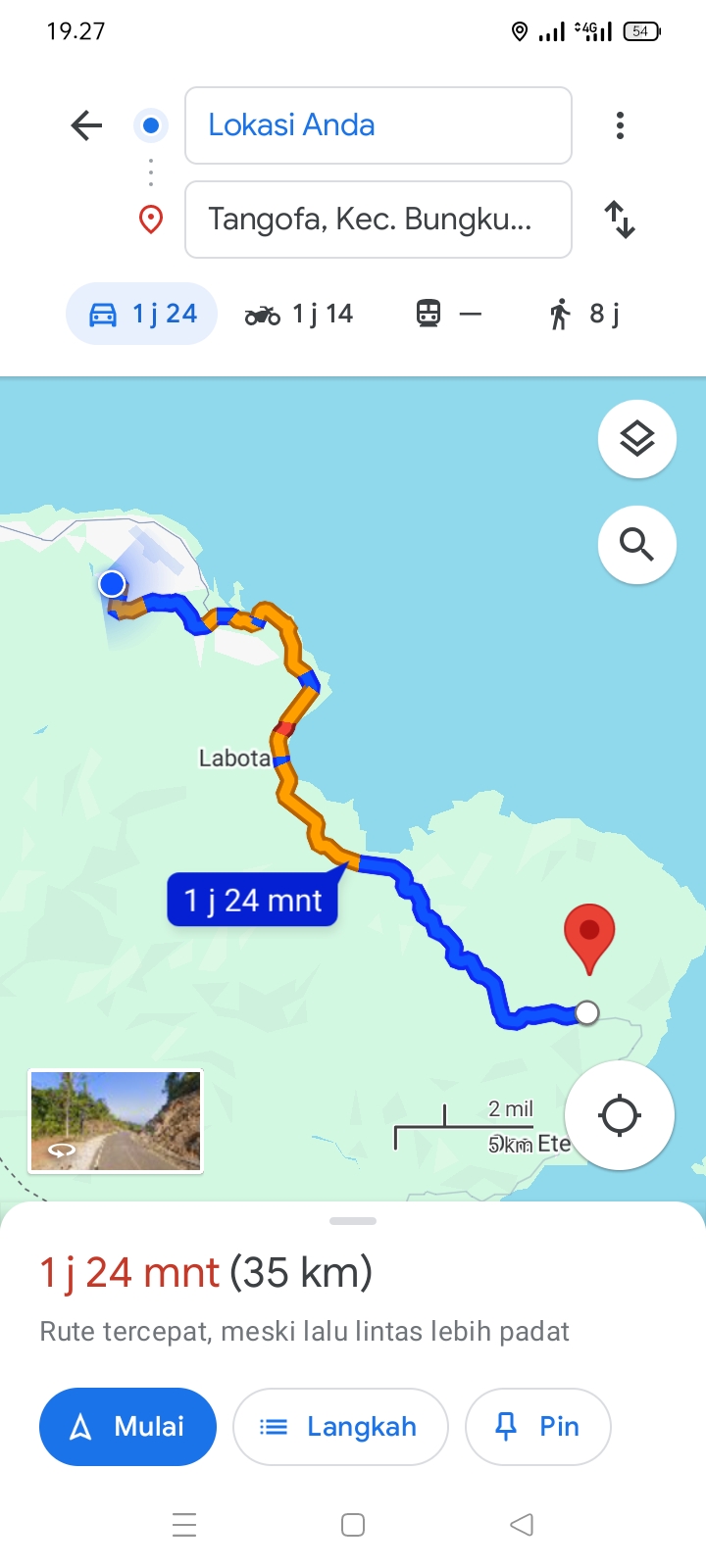The height and width of the screenshot is (1568, 706).
Task: Open the map layers button
Action: click(x=637, y=439)
